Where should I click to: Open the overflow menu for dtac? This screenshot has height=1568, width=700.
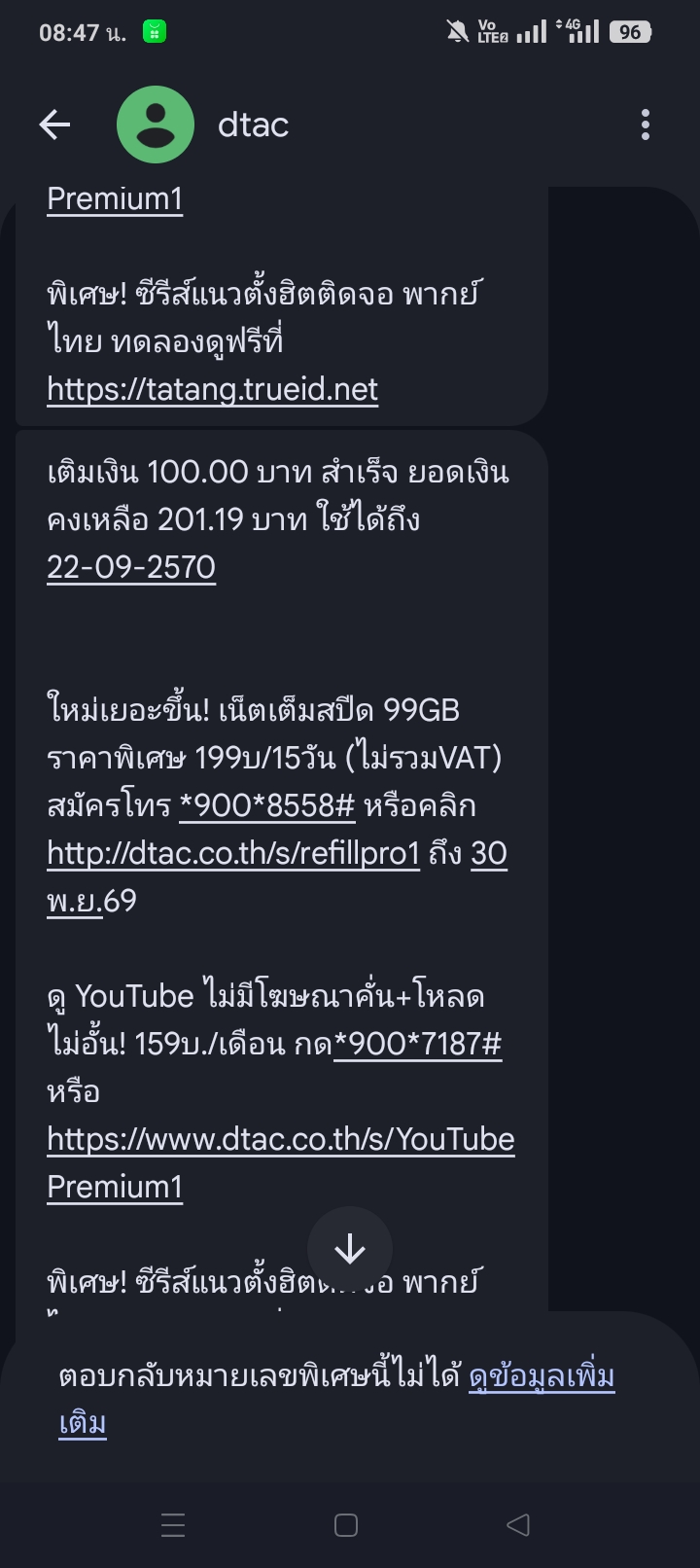click(x=646, y=125)
